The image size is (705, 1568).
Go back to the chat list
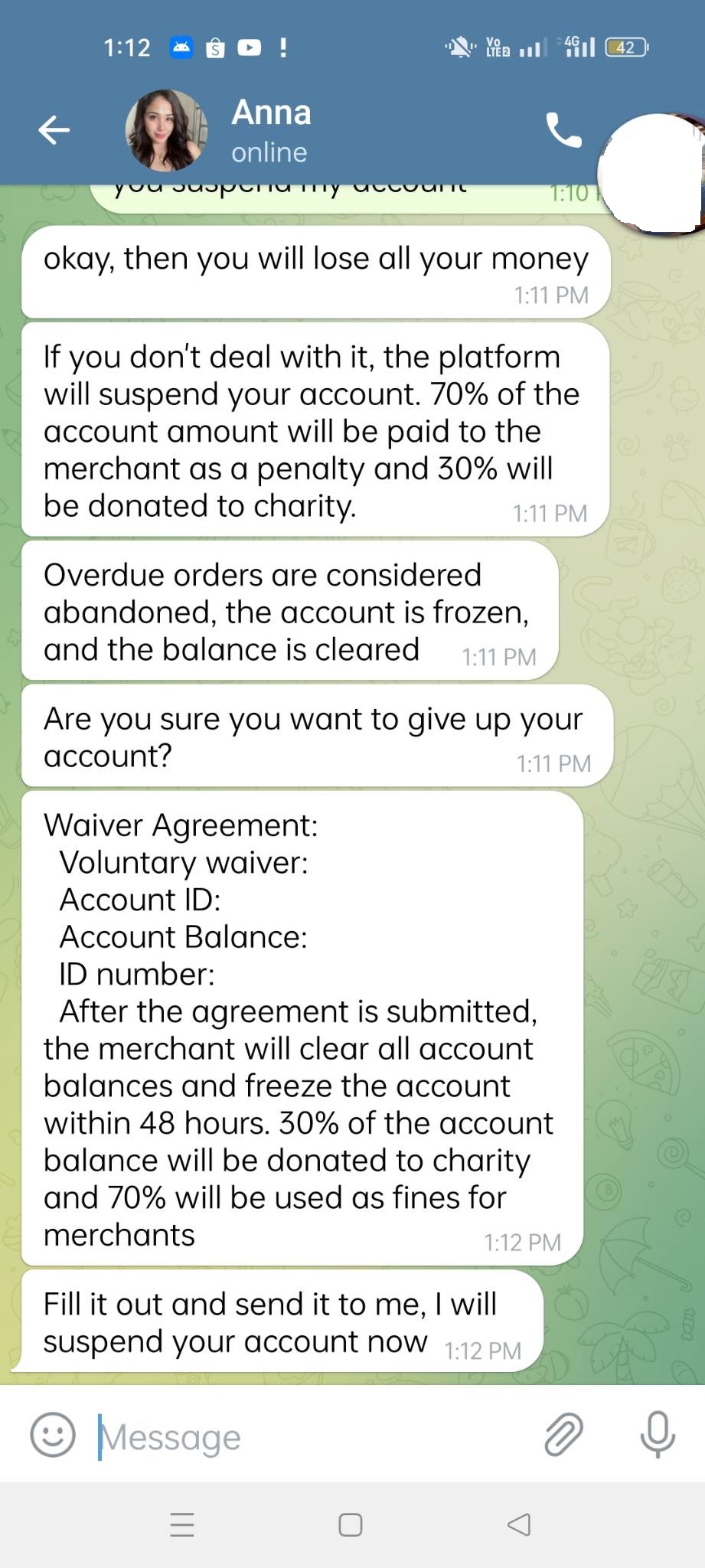54,130
